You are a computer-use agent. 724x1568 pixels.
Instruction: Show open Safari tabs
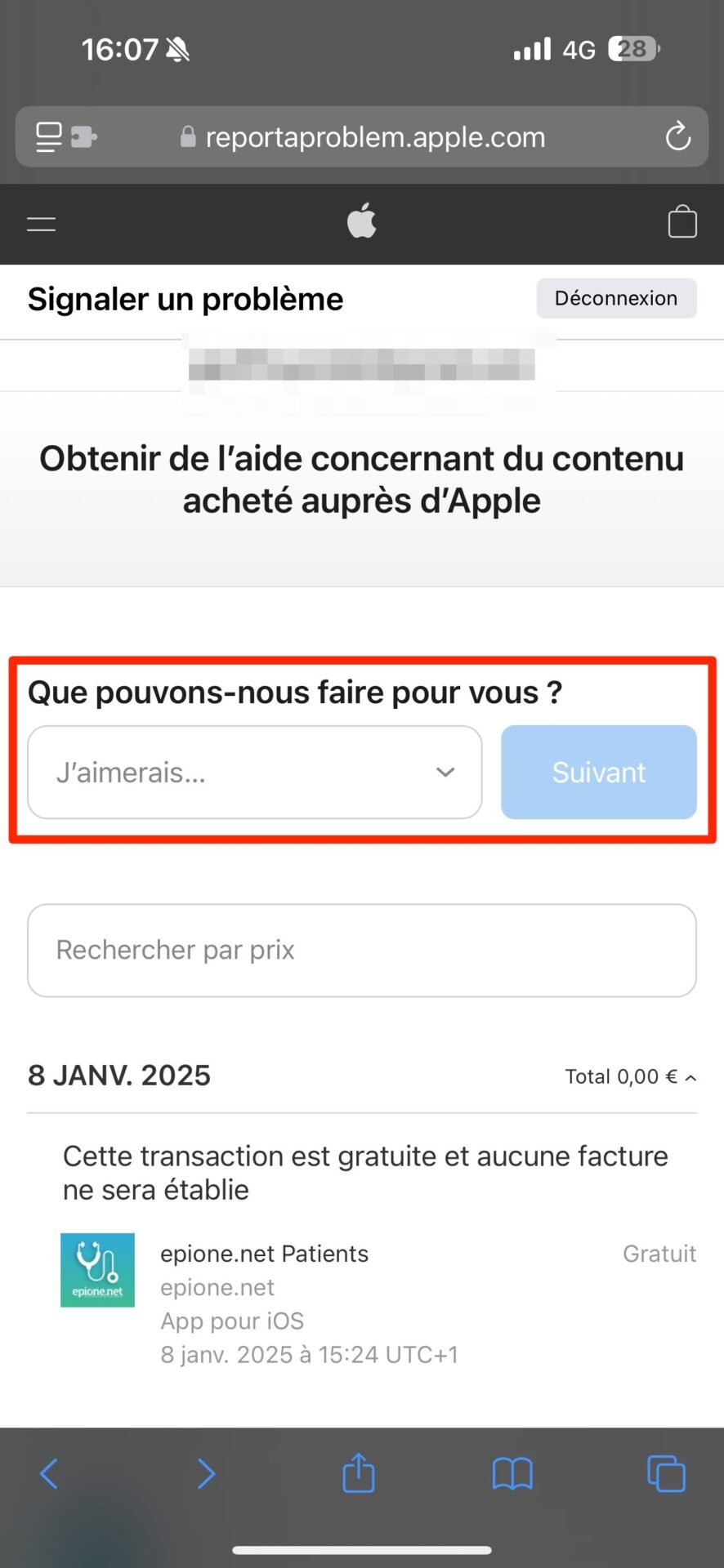[666, 1474]
